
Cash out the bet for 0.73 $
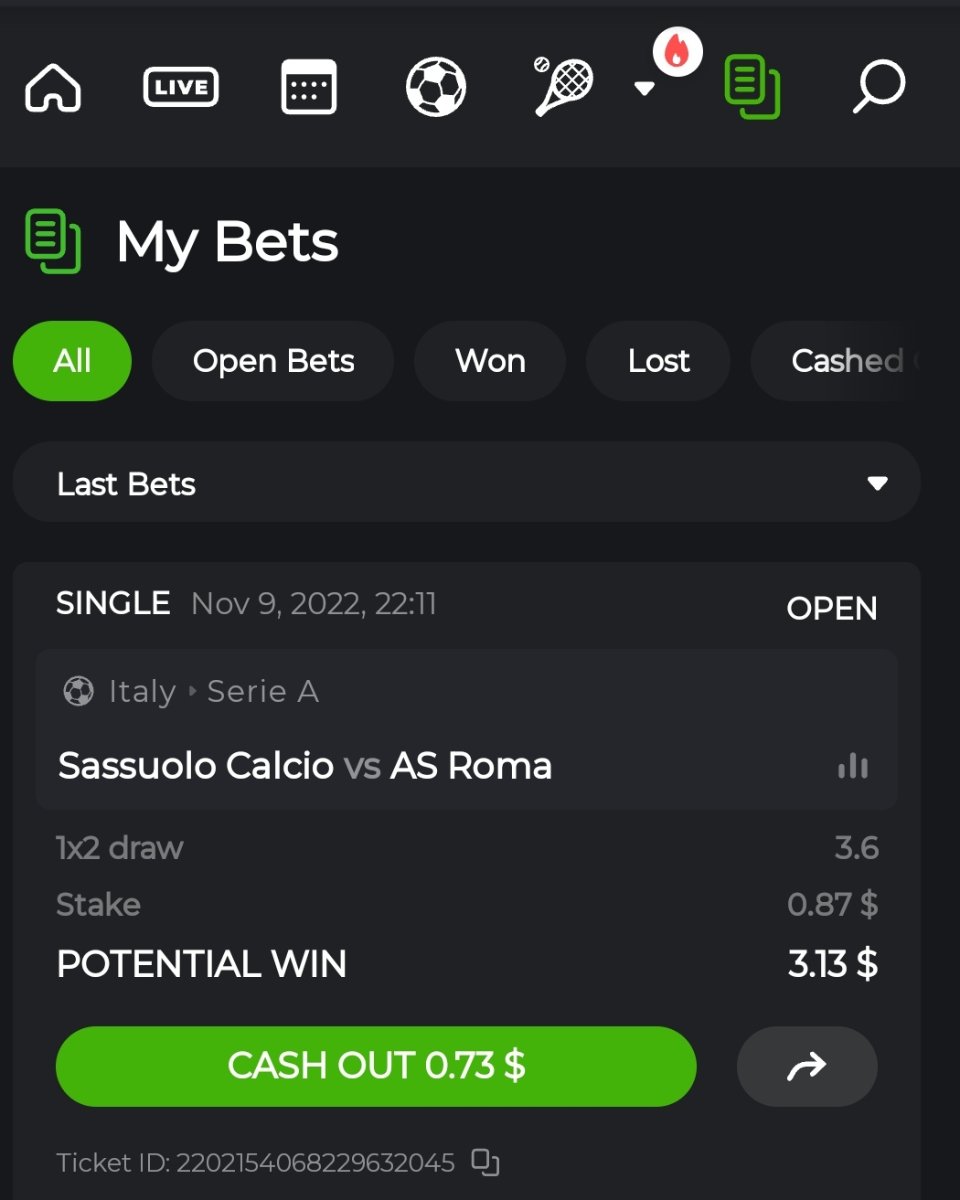click(x=376, y=1066)
